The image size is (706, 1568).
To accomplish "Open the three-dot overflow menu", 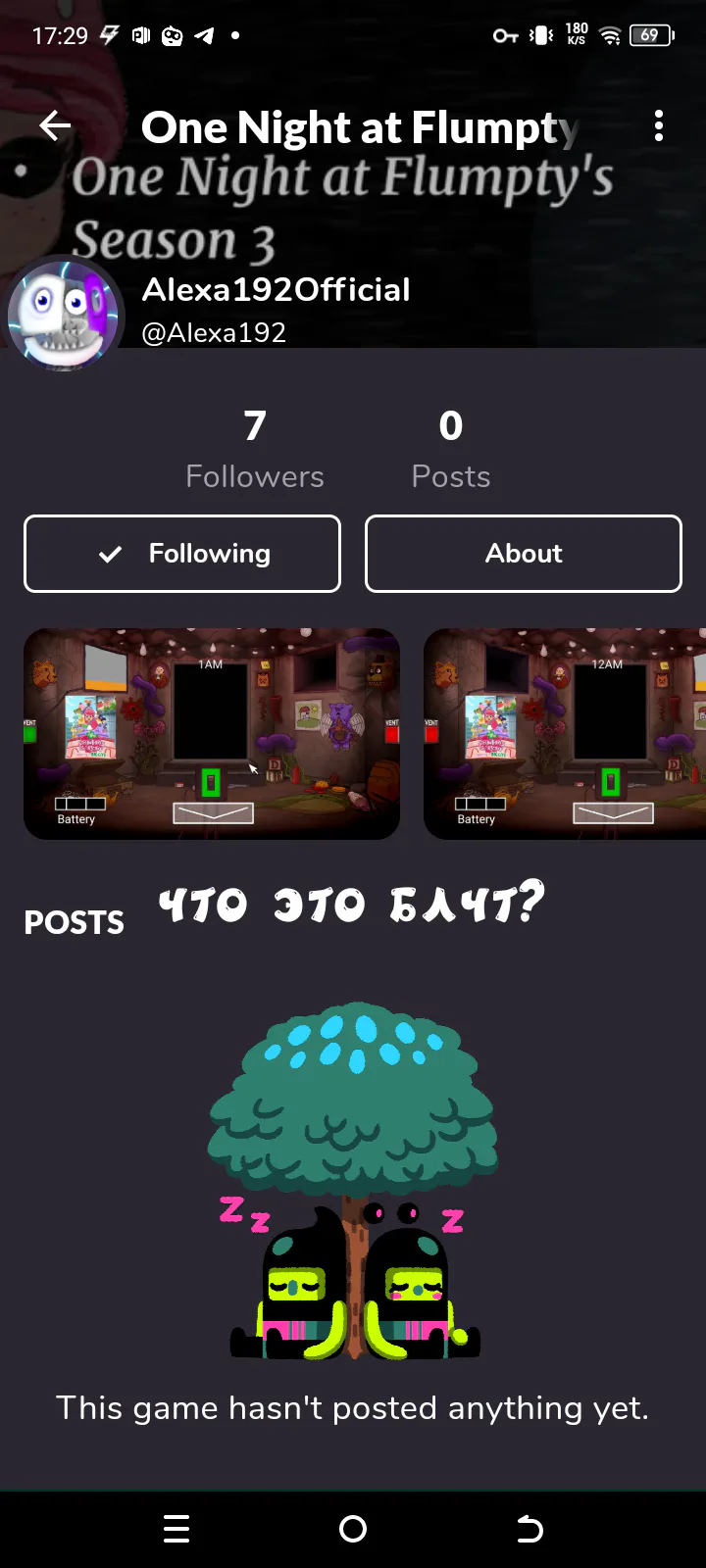I will click(x=658, y=126).
